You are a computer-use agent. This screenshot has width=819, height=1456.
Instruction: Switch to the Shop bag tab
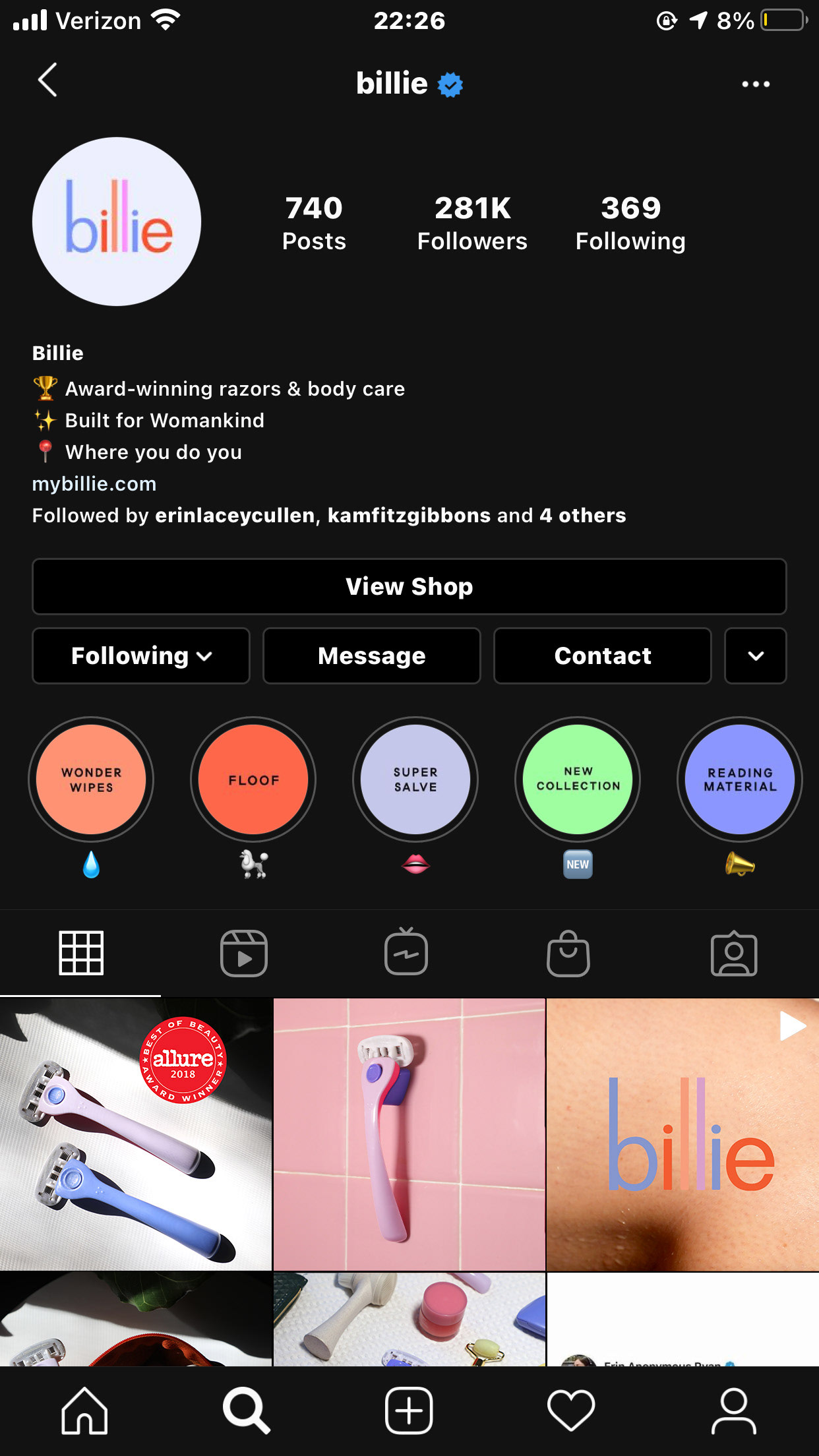pos(568,954)
